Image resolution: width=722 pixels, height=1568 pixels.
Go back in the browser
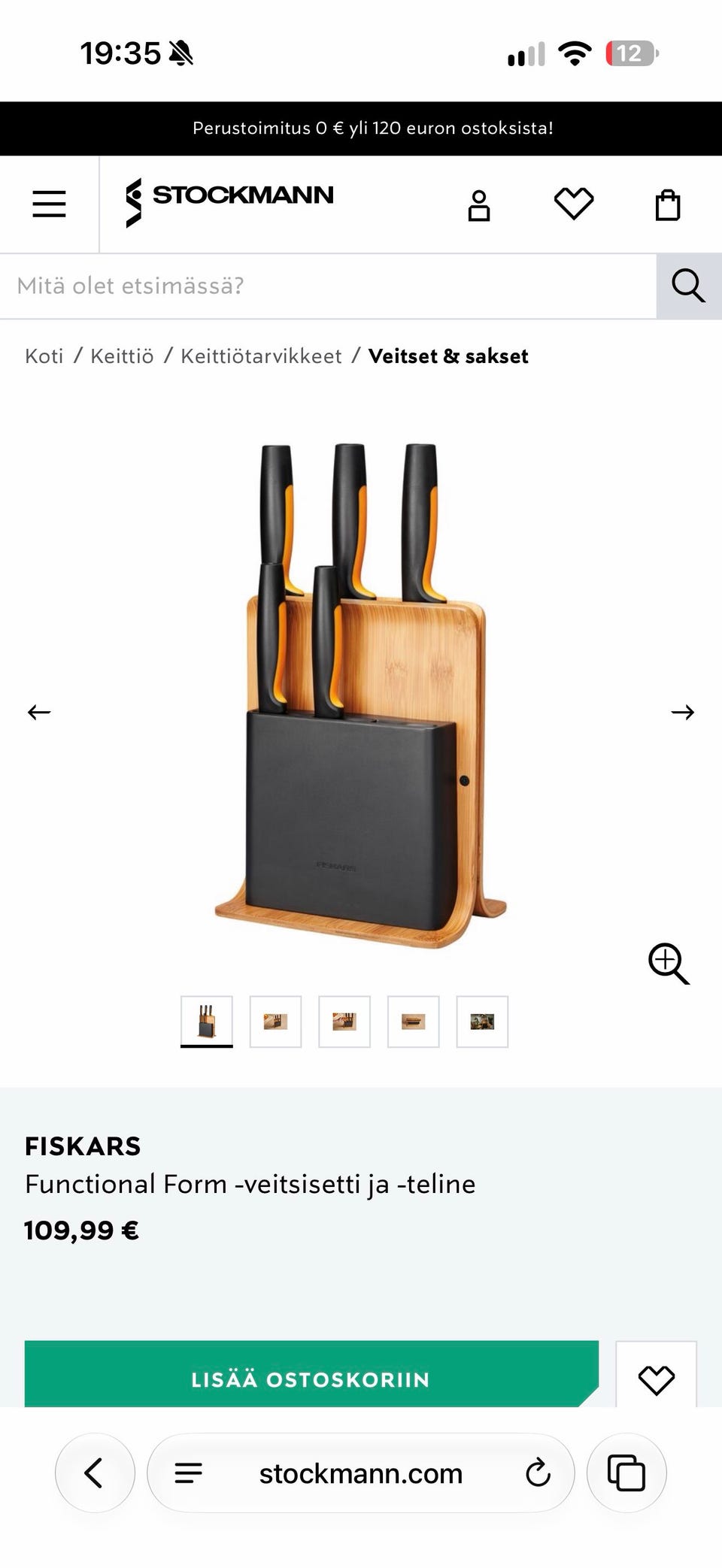point(95,1473)
